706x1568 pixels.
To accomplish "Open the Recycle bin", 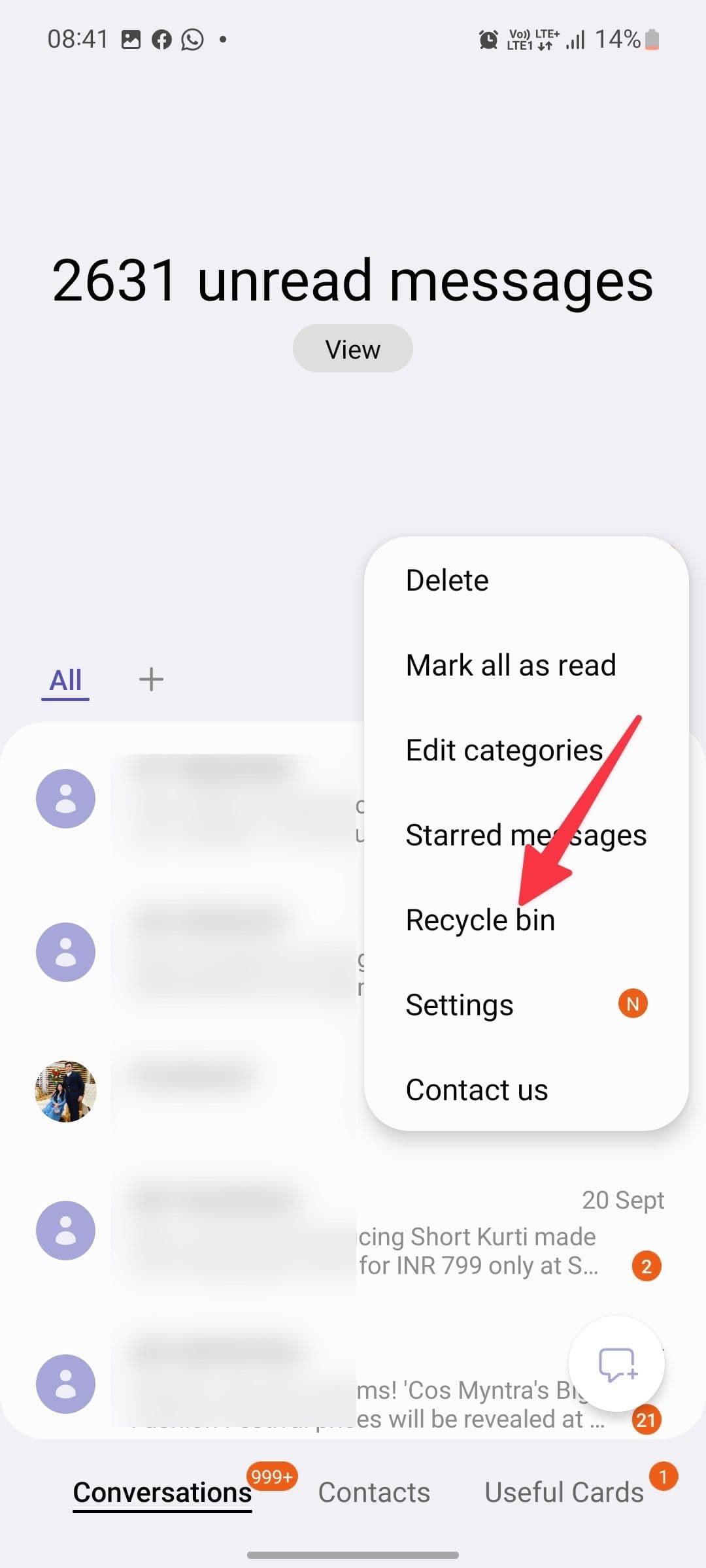I will point(480,920).
